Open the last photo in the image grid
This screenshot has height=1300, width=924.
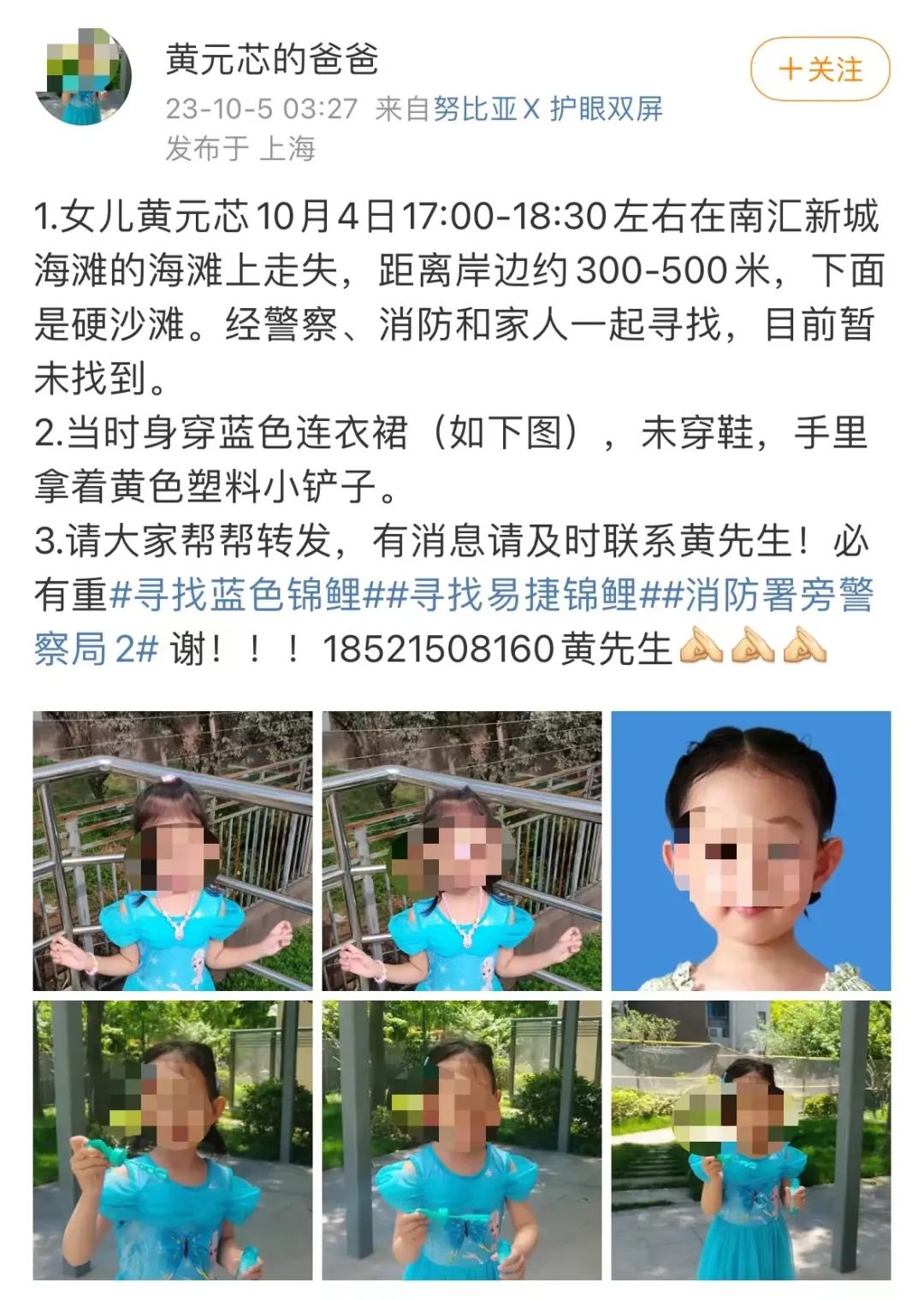[x=750, y=1140]
